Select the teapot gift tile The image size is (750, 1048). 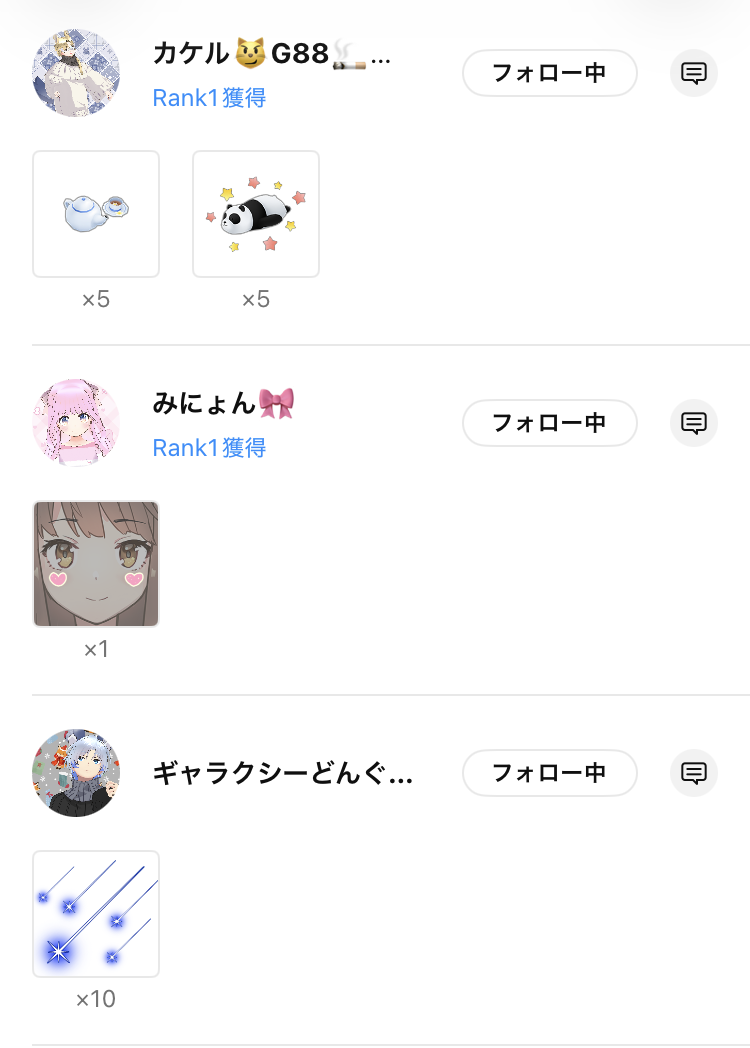(x=96, y=214)
